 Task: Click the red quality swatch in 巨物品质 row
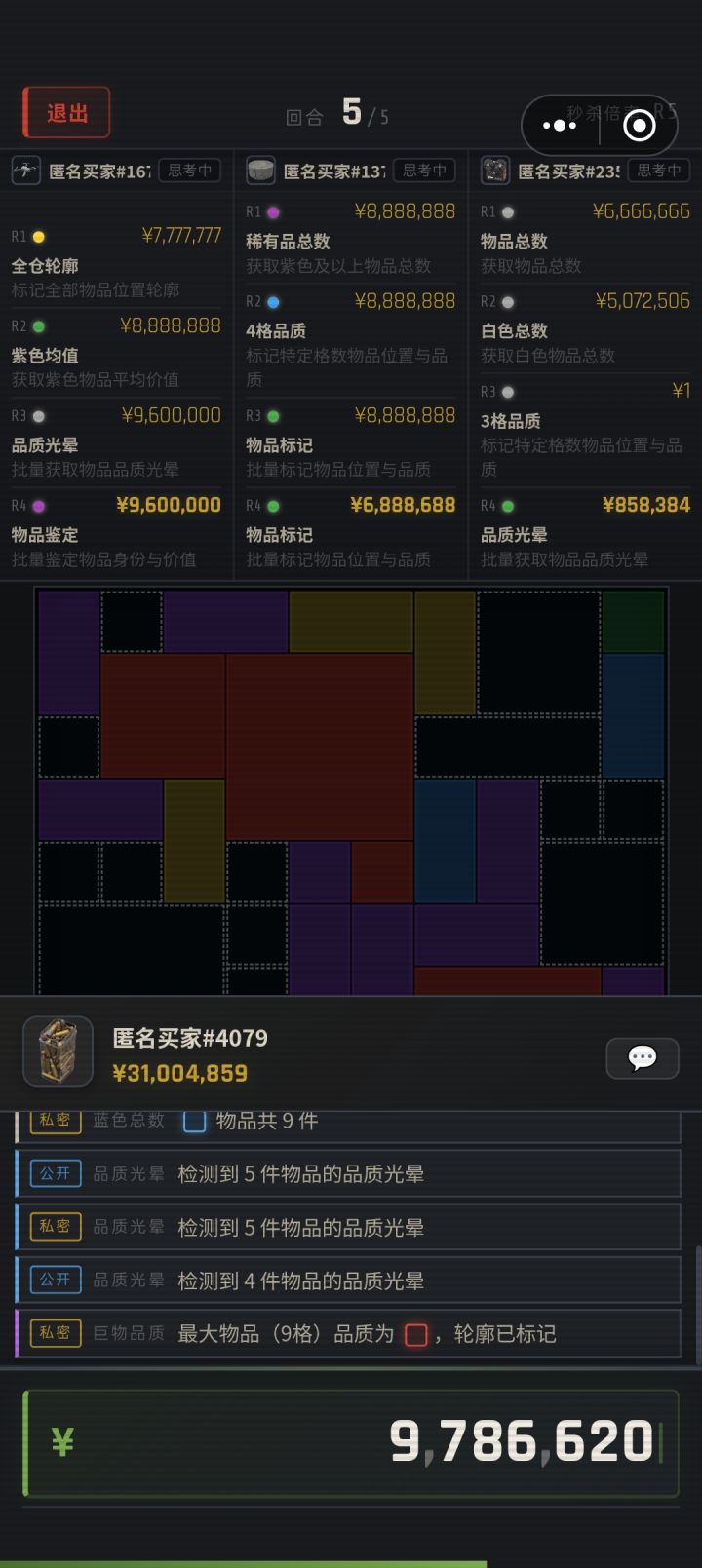pyautogui.click(x=416, y=1333)
